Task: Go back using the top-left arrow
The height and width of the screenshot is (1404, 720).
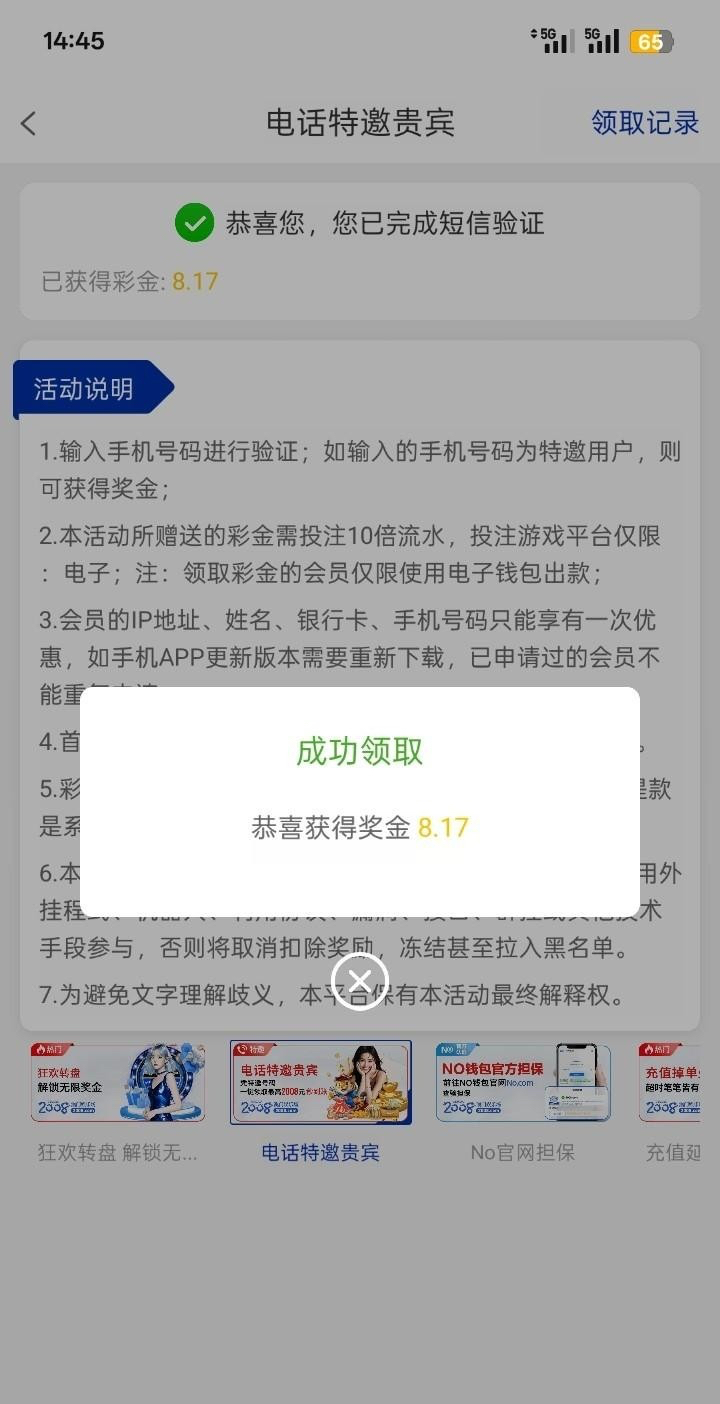Action: pyautogui.click(x=29, y=123)
